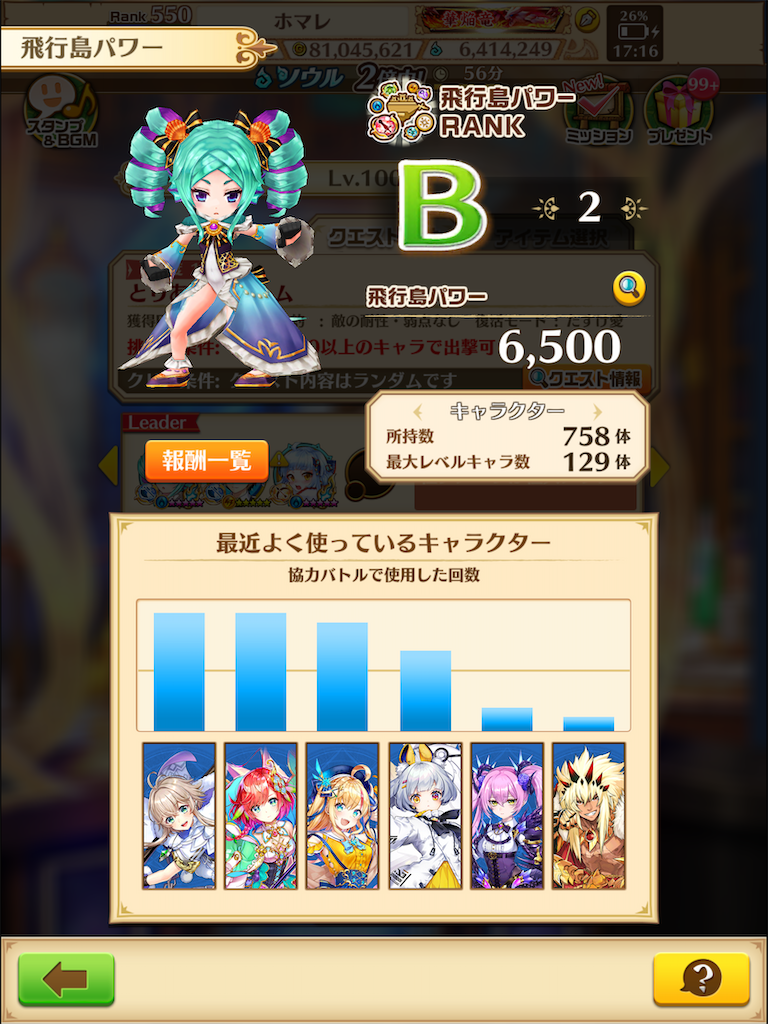The width and height of the screenshot is (768, 1024).
Task: Open help with the yellow question mark button
Action: click(x=701, y=978)
